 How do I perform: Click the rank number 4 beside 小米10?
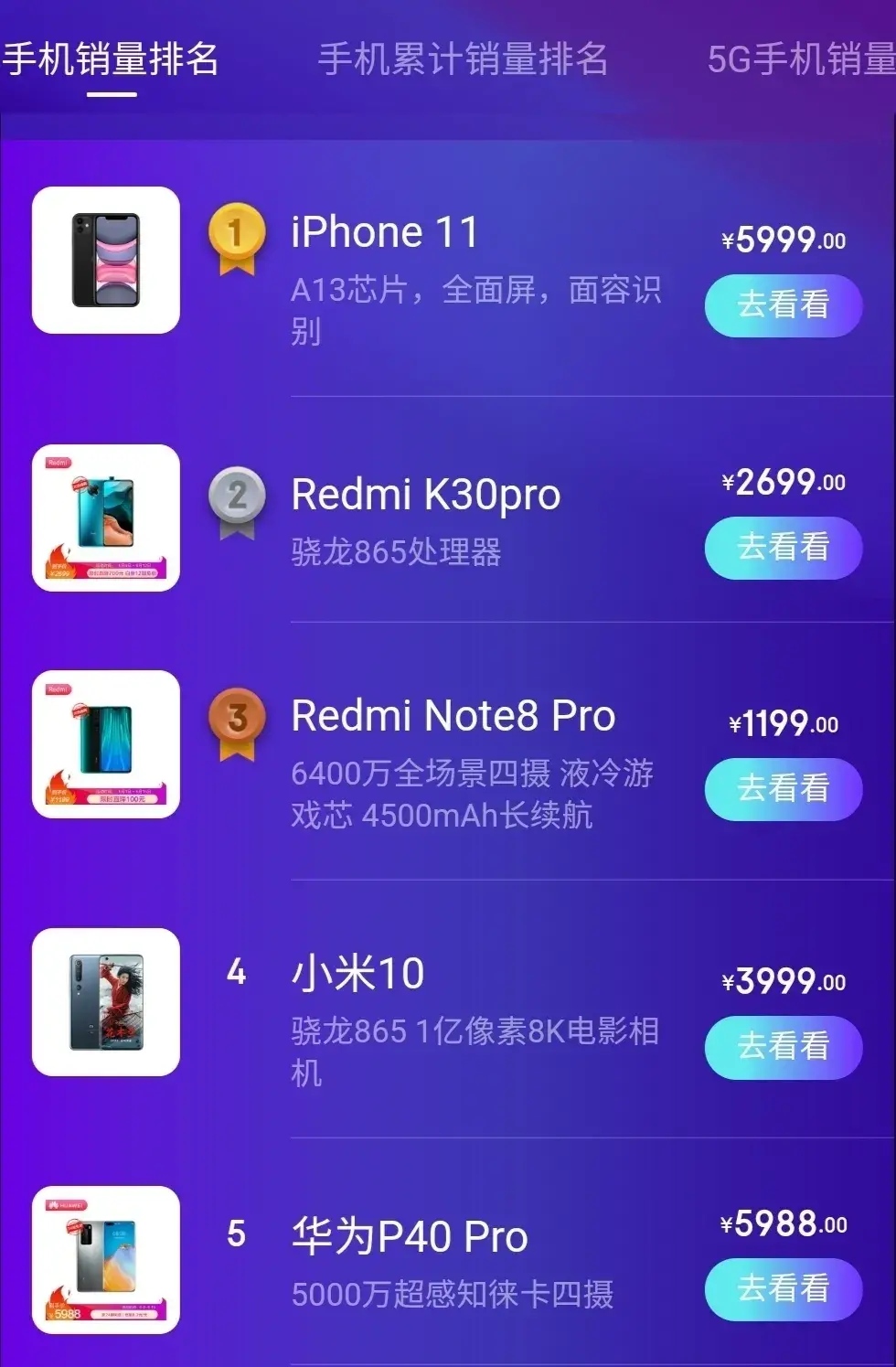[236, 973]
